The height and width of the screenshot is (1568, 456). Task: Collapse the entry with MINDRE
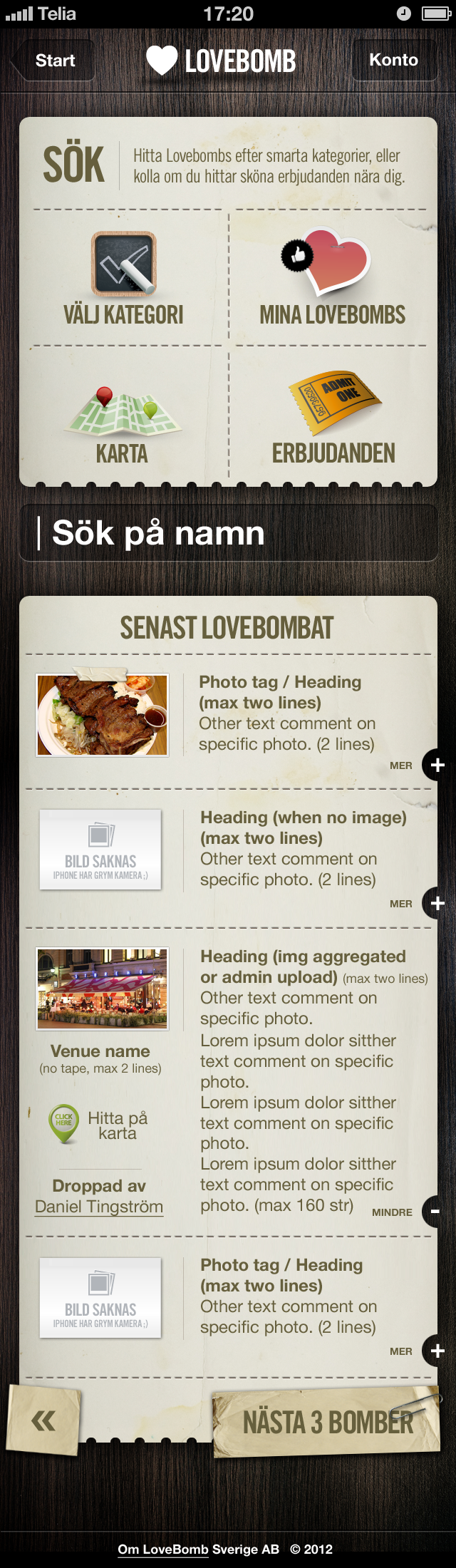pos(435,1212)
